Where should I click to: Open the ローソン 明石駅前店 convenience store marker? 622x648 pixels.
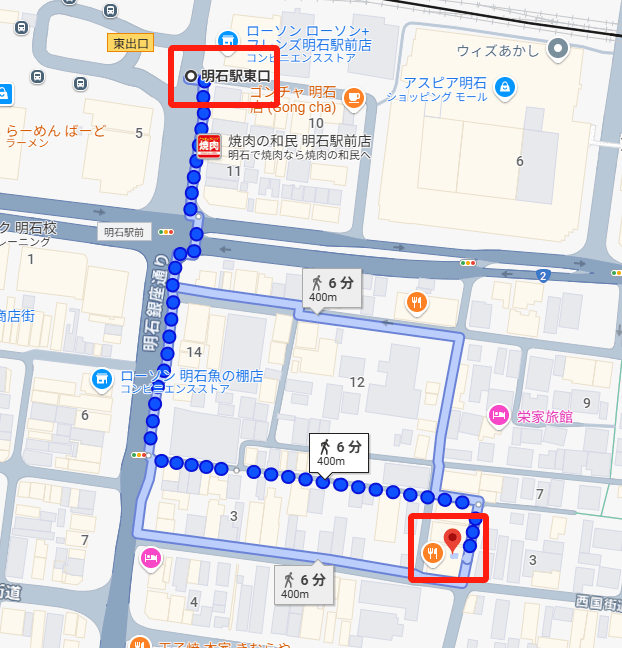point(229,39)
